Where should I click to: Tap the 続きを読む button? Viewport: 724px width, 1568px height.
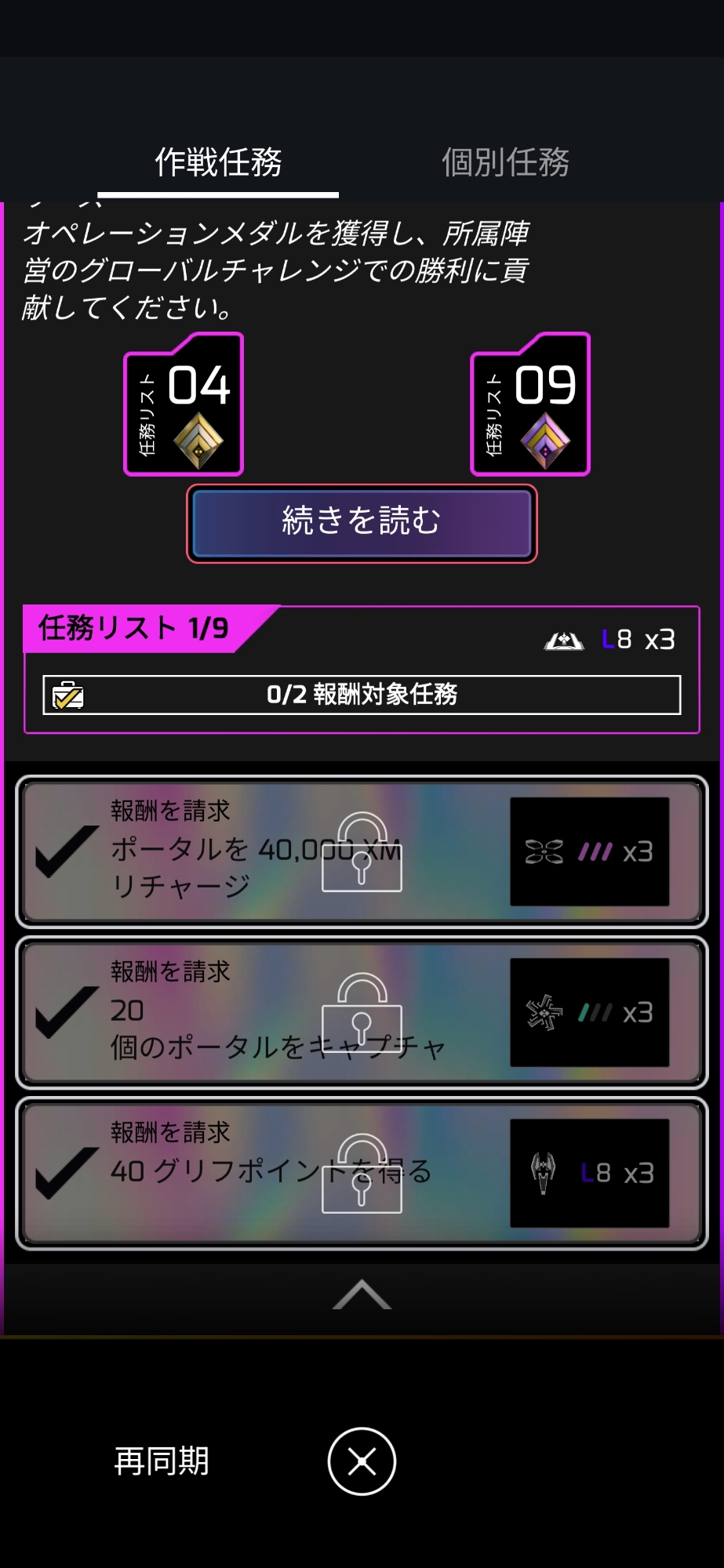(362, 523)
